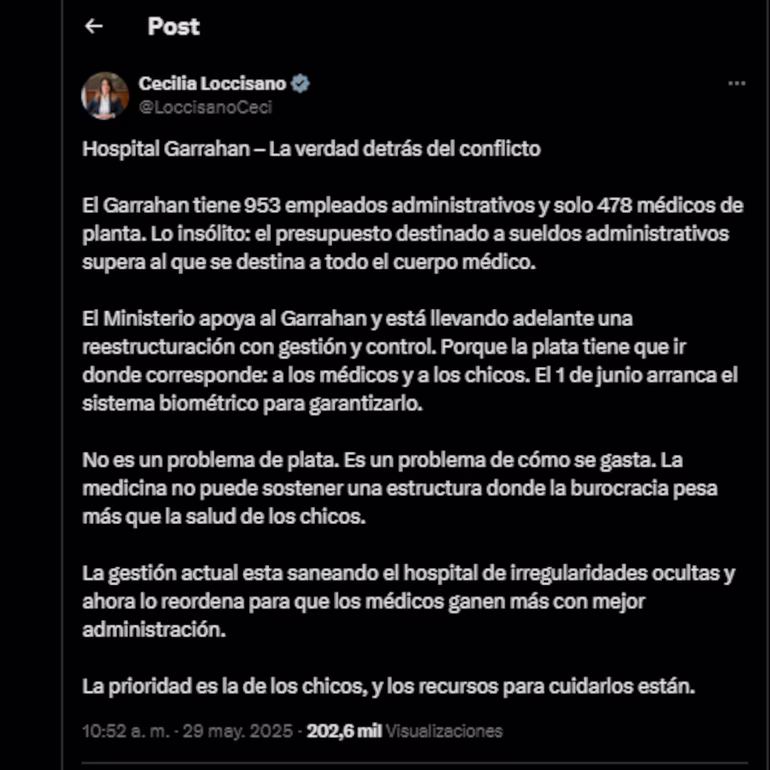The width and height of the screenshot is (770, 770).
Task: Open Cecilia Loccisano's profile name link
Action: 212,84
